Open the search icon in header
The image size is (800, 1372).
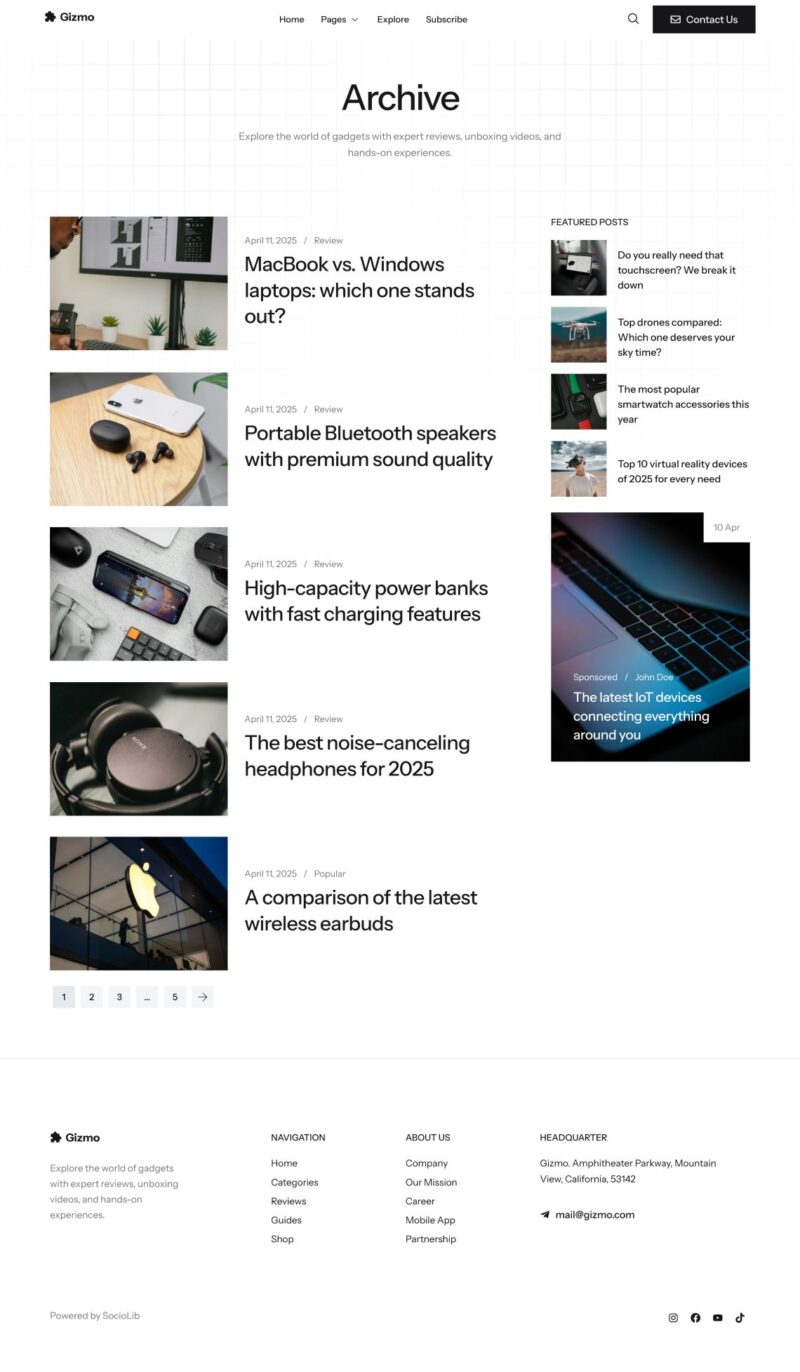pyautogui.click(x=633, y=19)
